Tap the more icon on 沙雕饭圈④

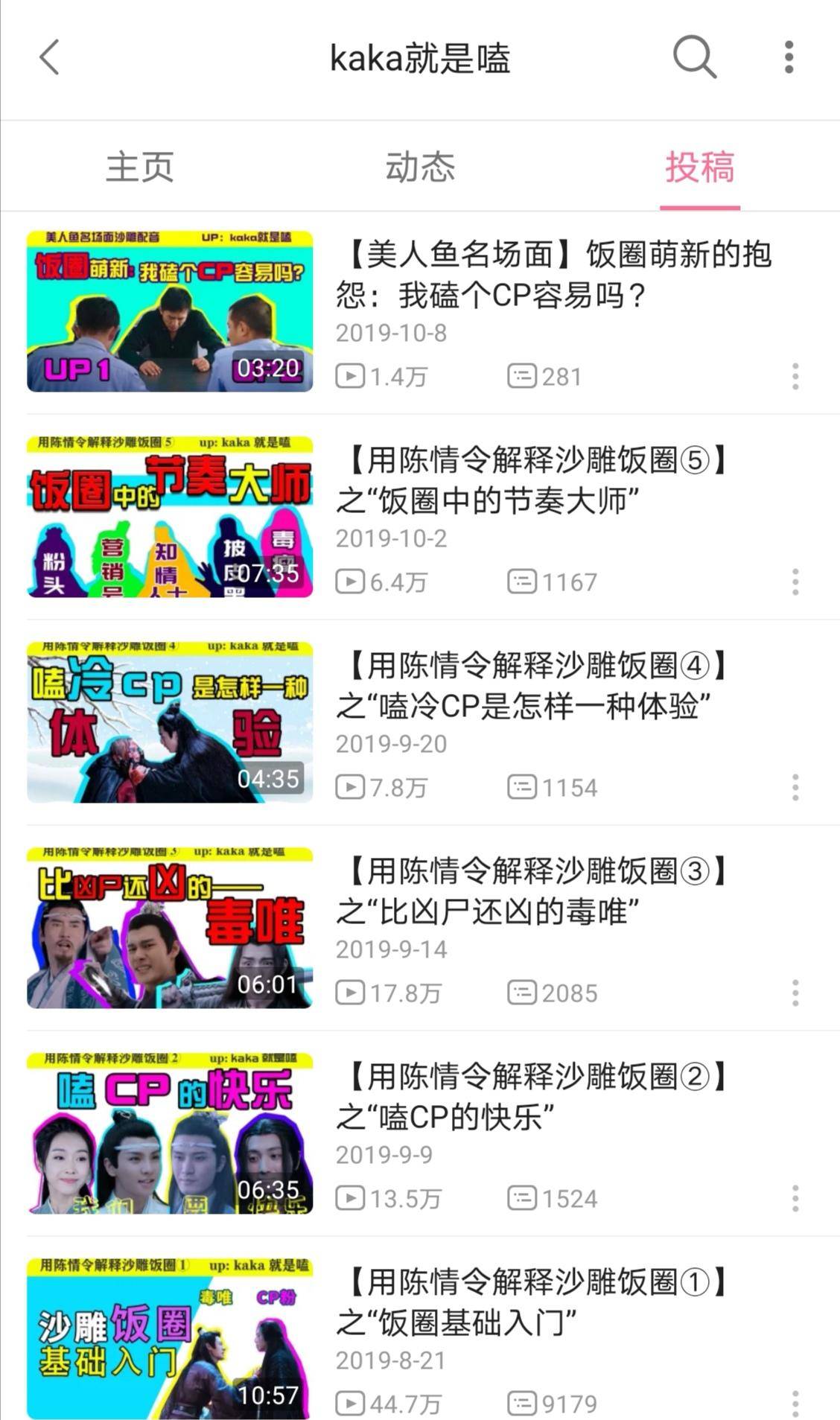coord(795,788)
